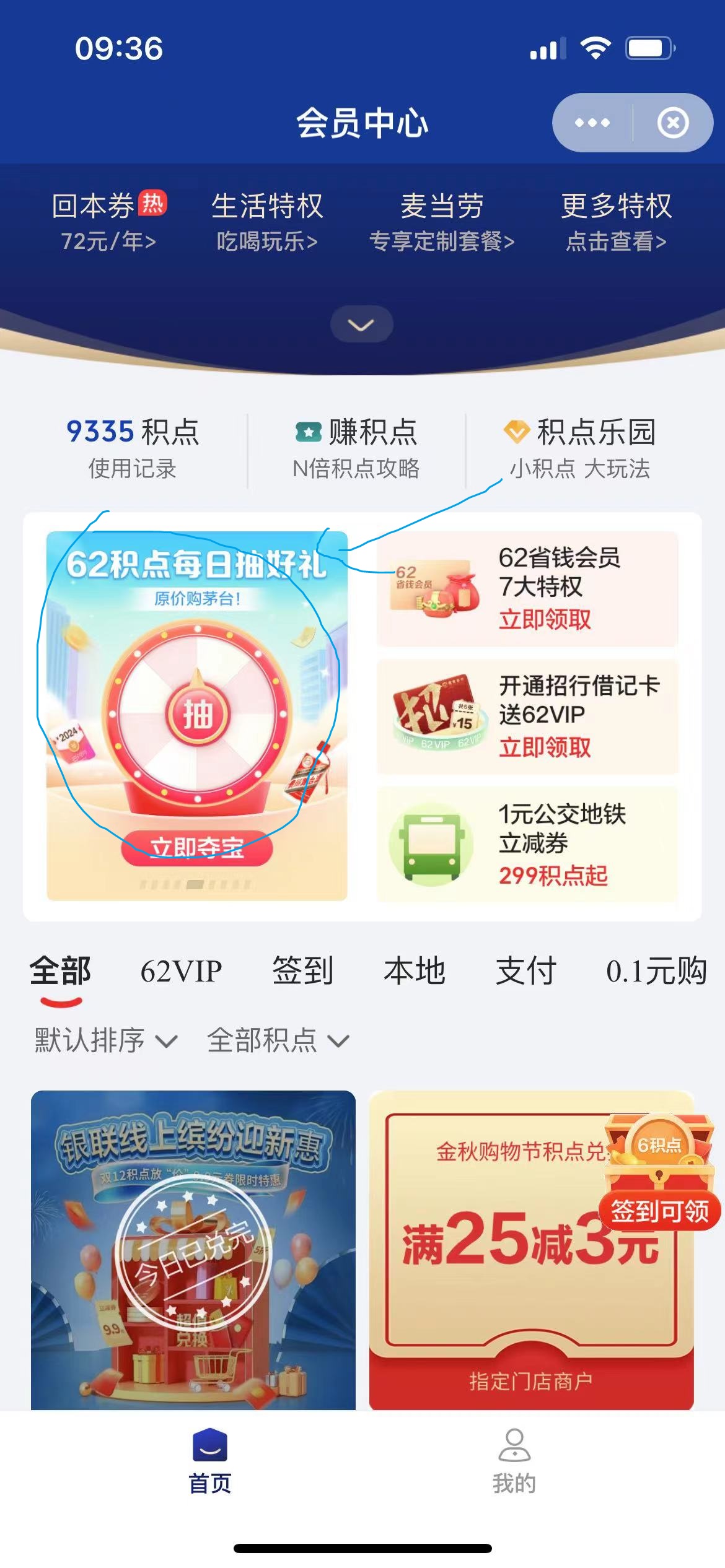The height and width of the screenshot is (1568, 725).
Task: Tap 立即夺宝 on lottery banner
Action: coord(197,847)
